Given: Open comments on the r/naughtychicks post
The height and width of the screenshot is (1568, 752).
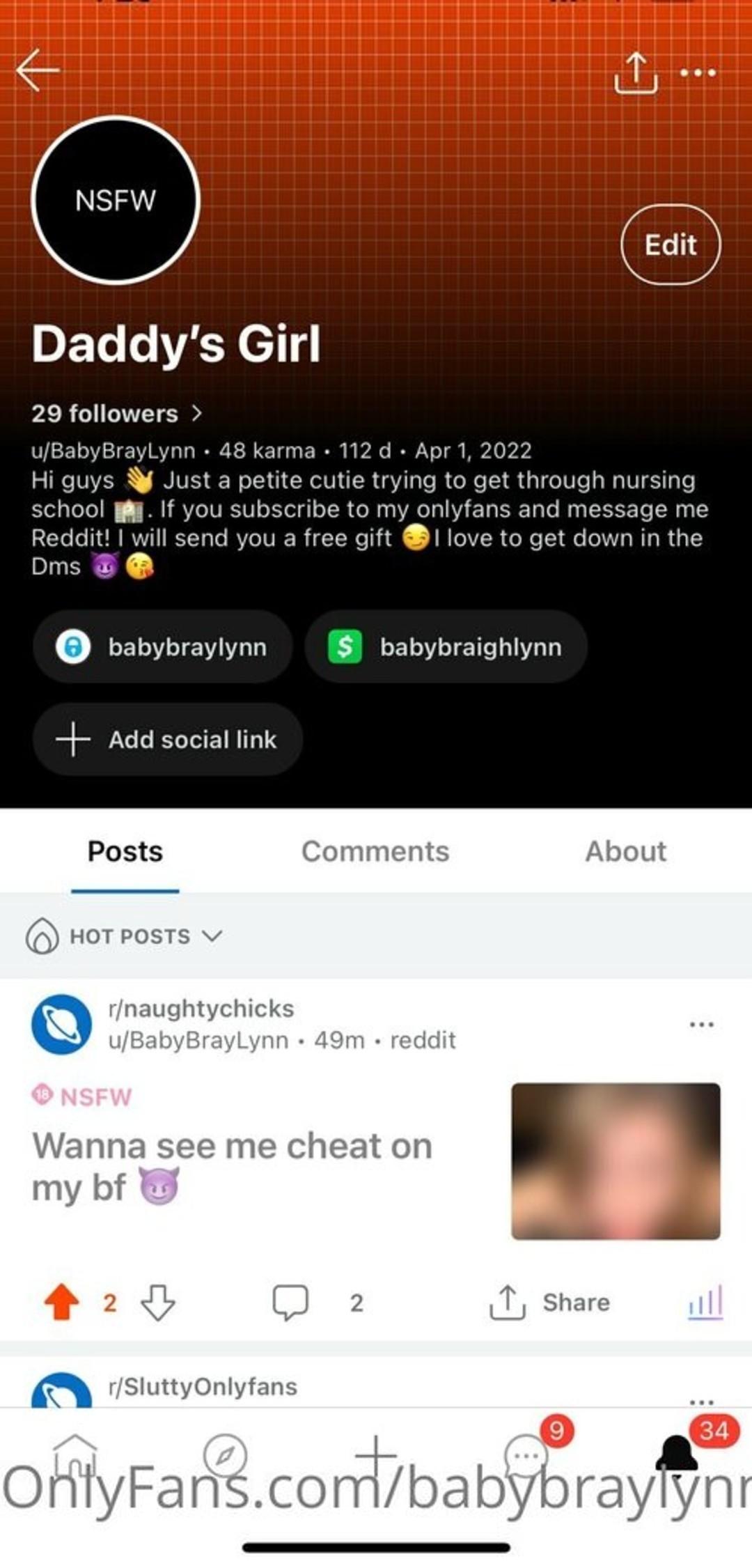Looking at the screenshot, I should pos(291,1302).
